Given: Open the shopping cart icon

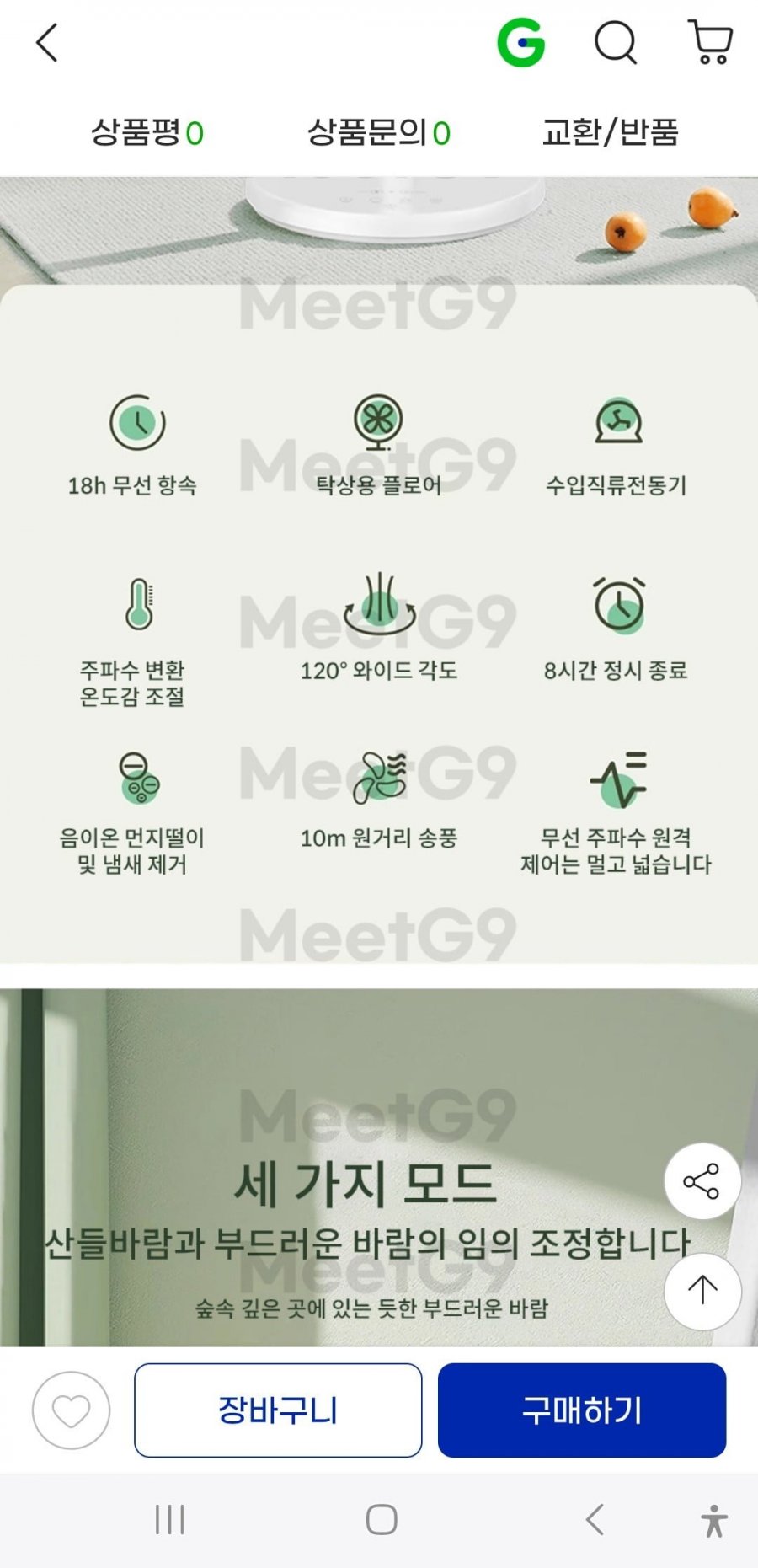Looking at the screenshot, I should coord(711,42).
